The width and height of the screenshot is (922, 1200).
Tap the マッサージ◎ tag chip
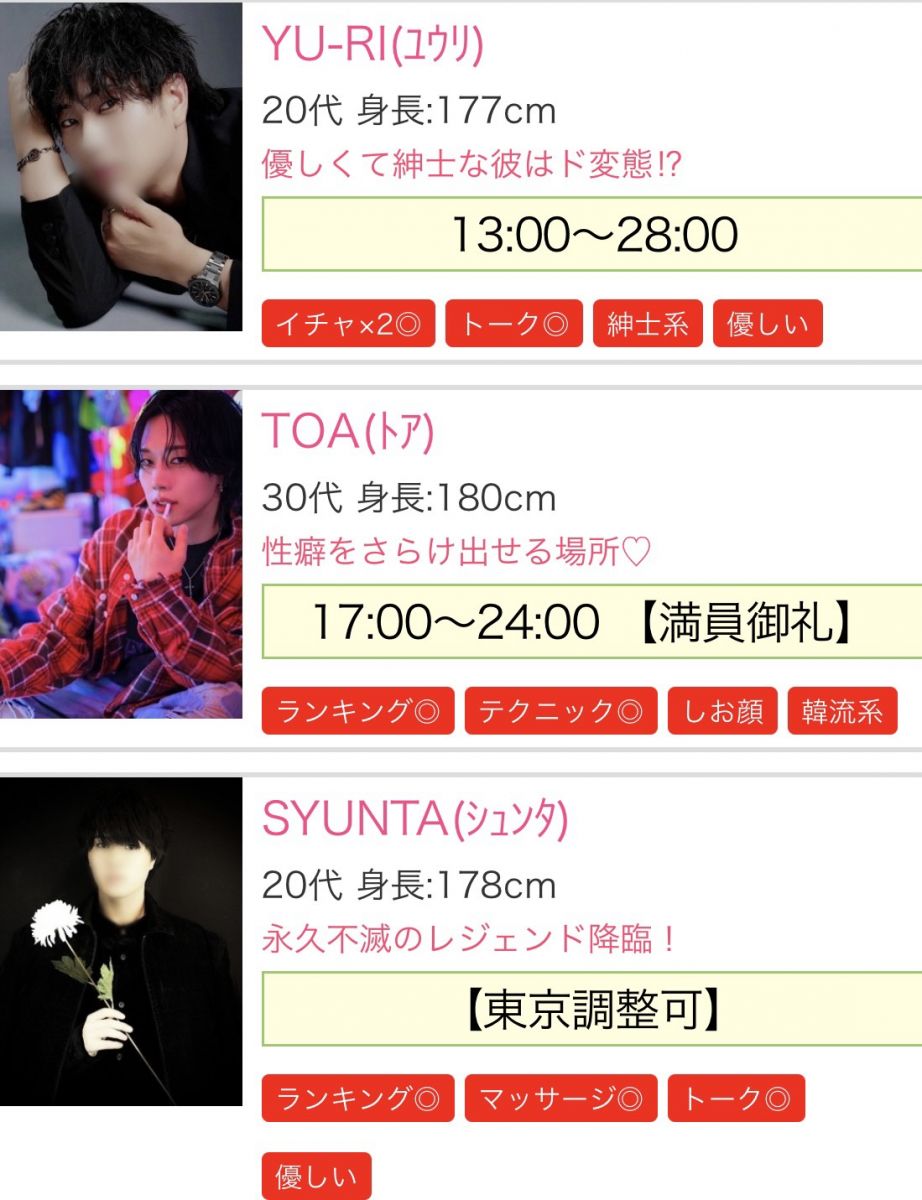coord(560,1098)
